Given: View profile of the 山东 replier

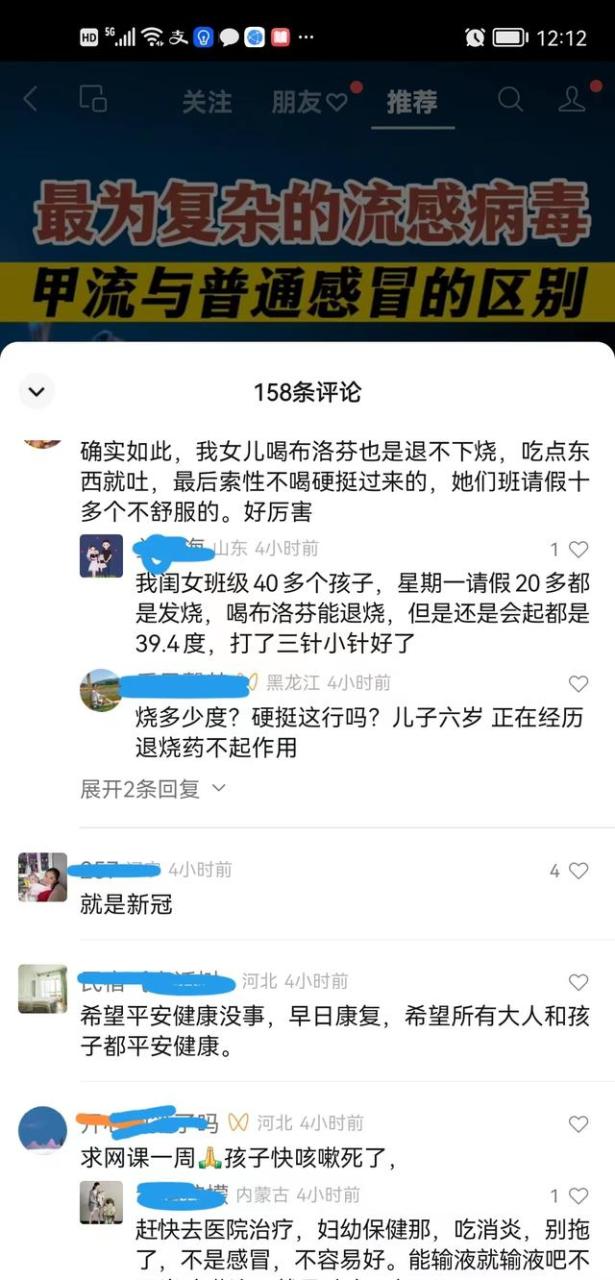Looking at the screenshot, I should [x=101, y=556].
